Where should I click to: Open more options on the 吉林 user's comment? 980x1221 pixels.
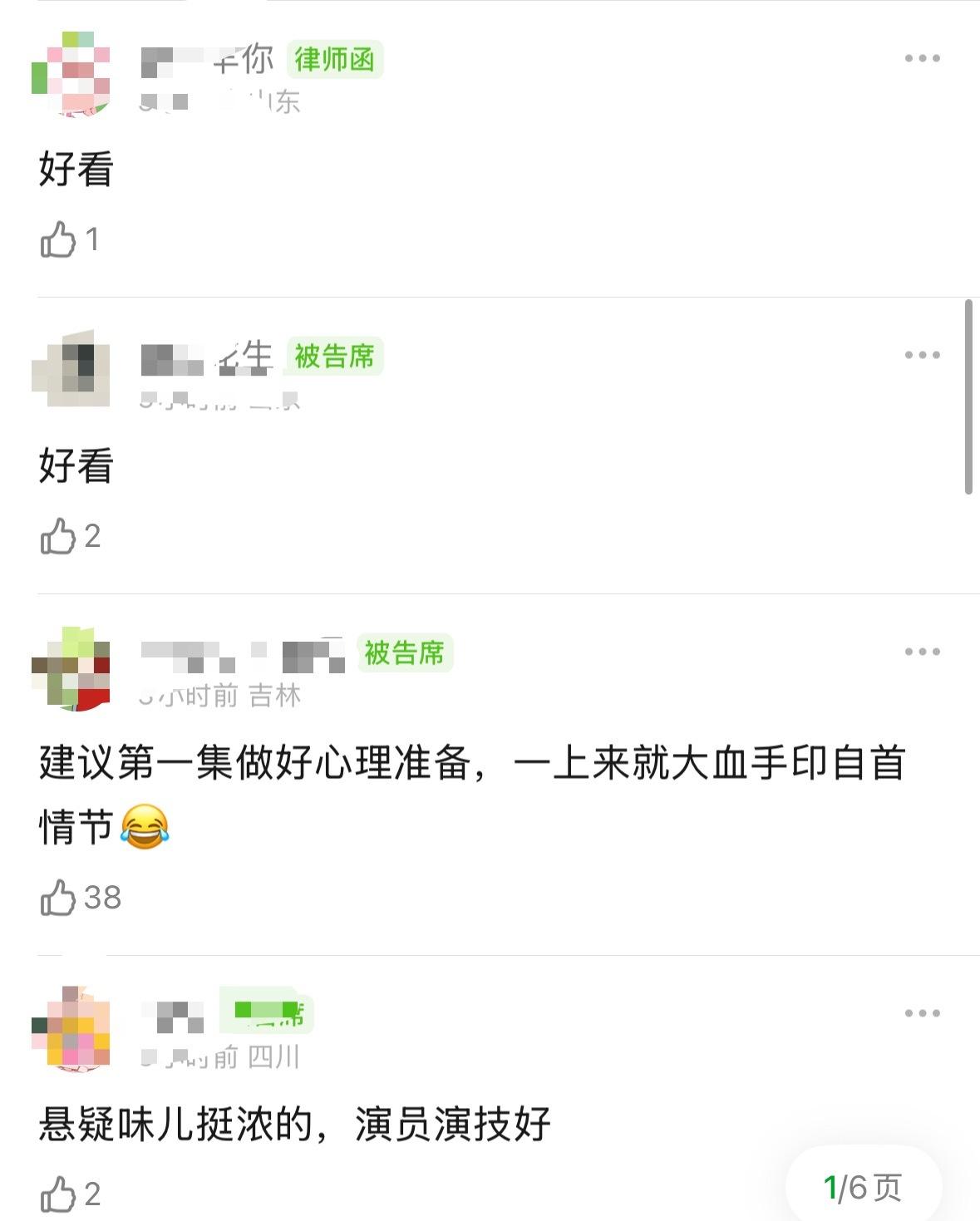tap(922, 652)
